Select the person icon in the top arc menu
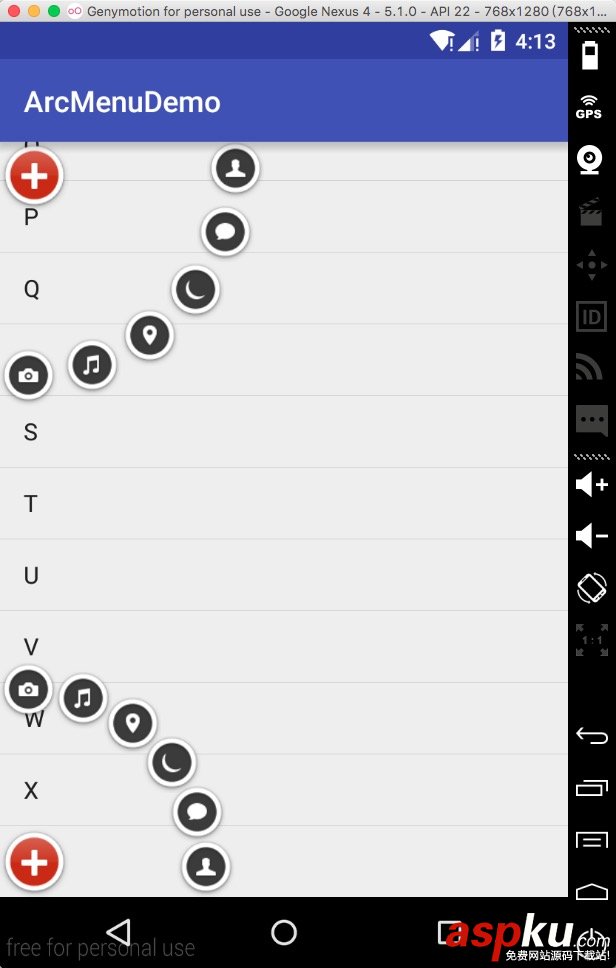Screen dimensions: 616x968 [235, 169]
